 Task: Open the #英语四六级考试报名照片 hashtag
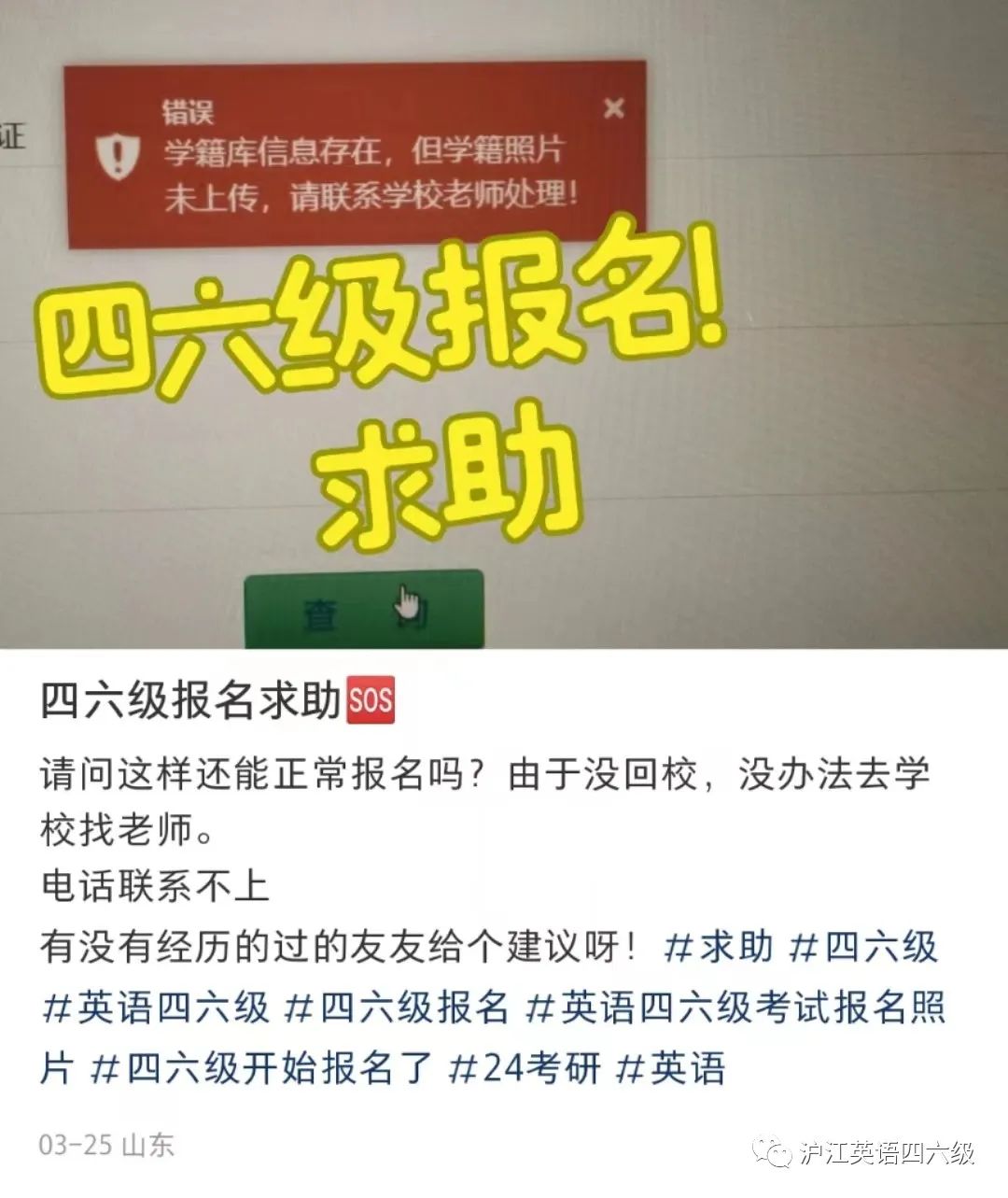tap(735, 1008)
